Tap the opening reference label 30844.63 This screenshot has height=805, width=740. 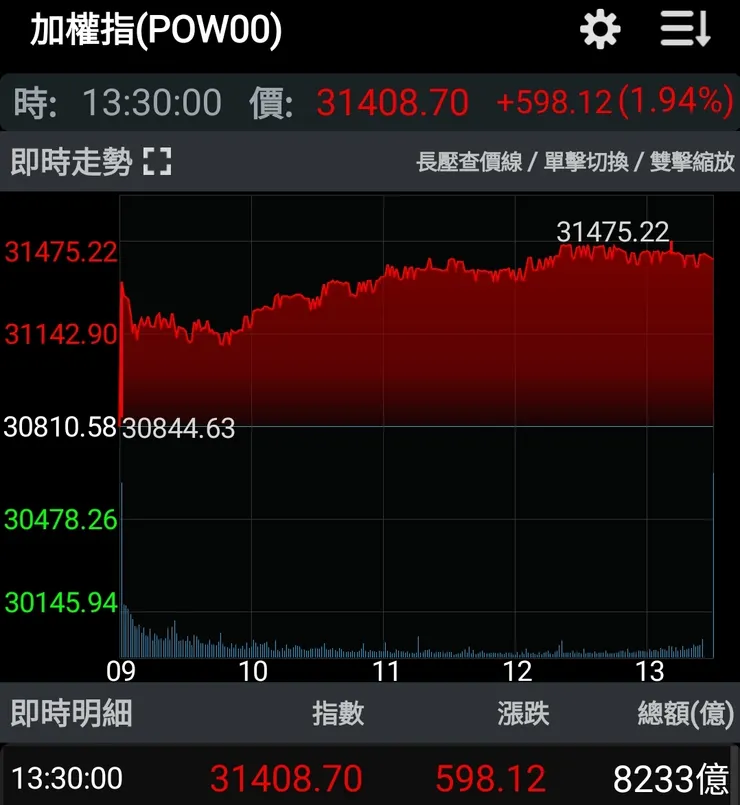click(x=180, y=426)
